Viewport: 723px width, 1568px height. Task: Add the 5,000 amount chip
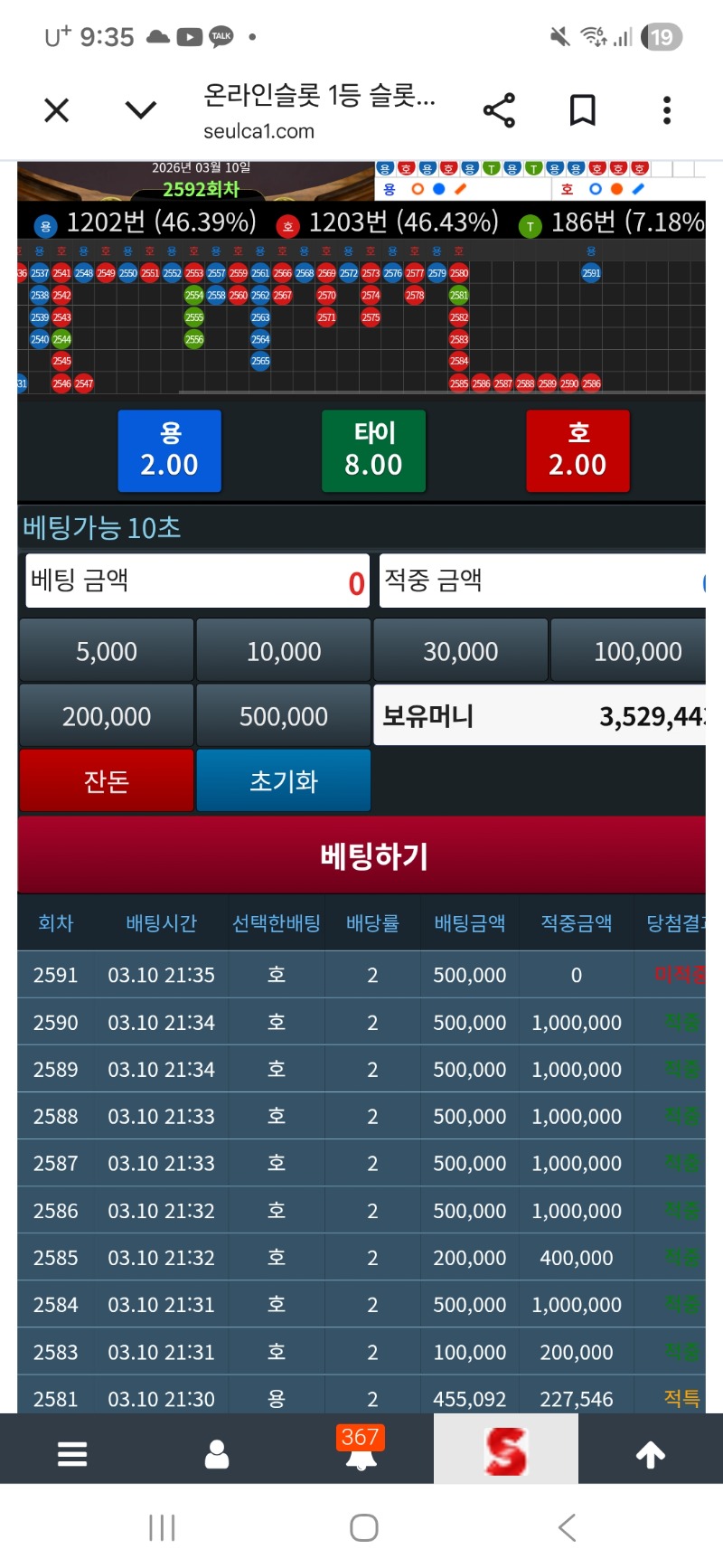(107, 651)
